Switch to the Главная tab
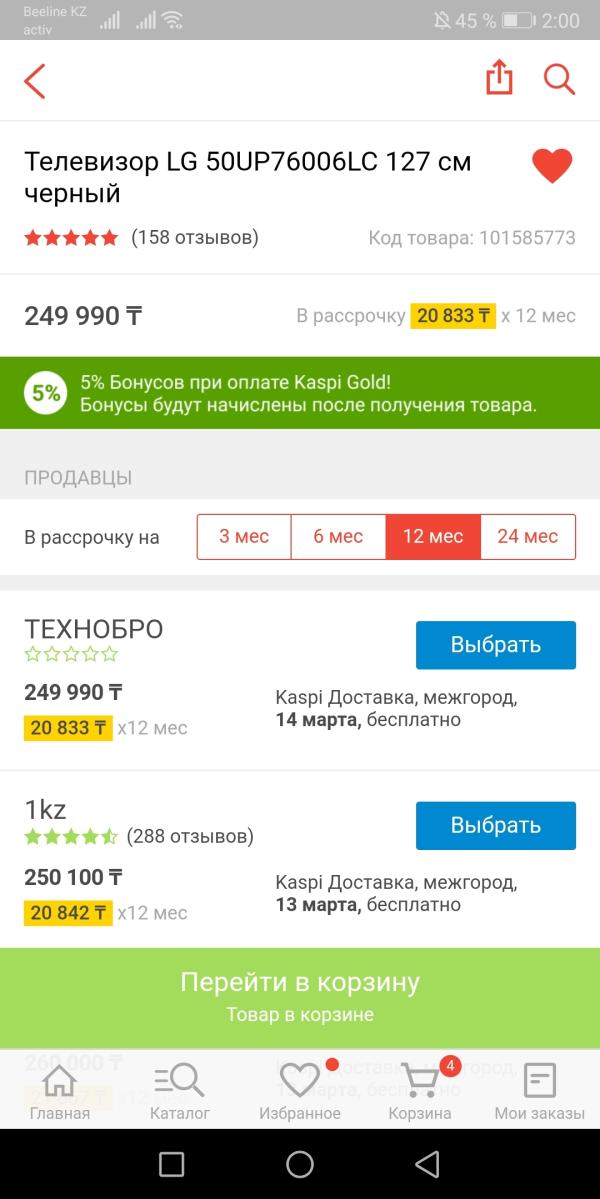The width and height of the screenshot is (600, 1199). pos(60,1091)
